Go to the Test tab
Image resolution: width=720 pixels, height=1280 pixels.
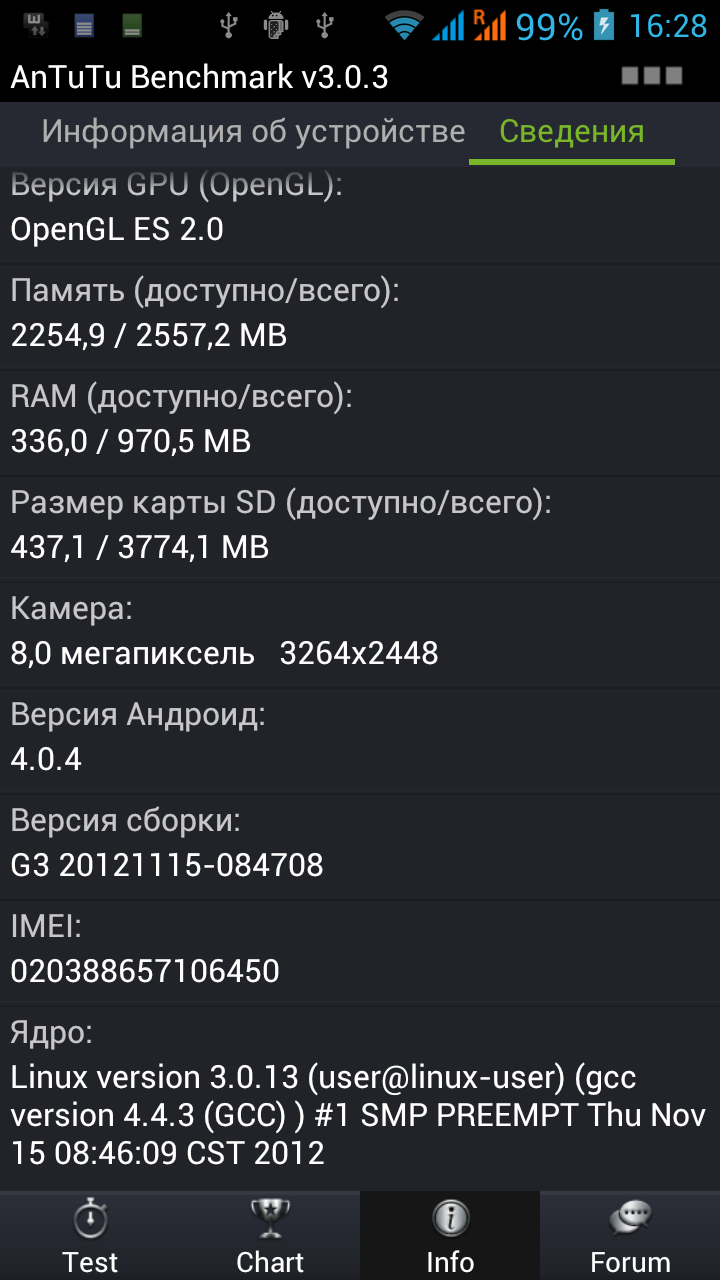pyautogui.click(x=90, y=1236)
